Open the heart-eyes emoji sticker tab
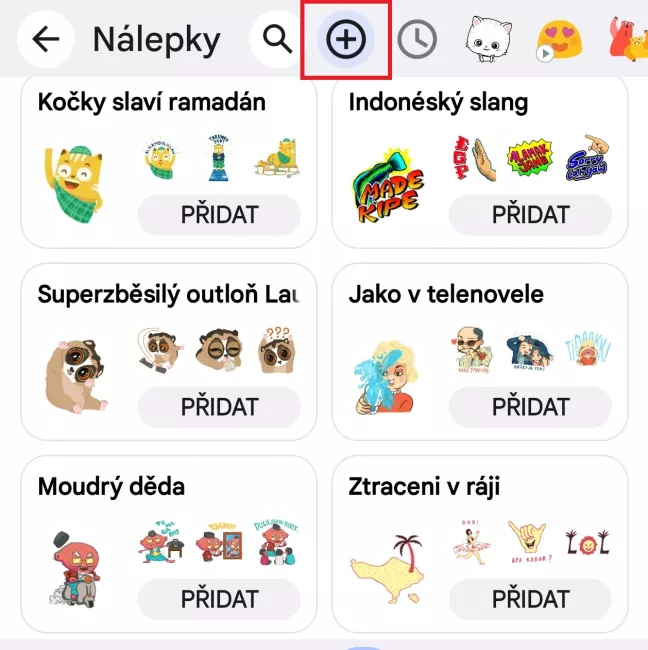The height and width of the screenshot is (650, 648). click(559, 39)
